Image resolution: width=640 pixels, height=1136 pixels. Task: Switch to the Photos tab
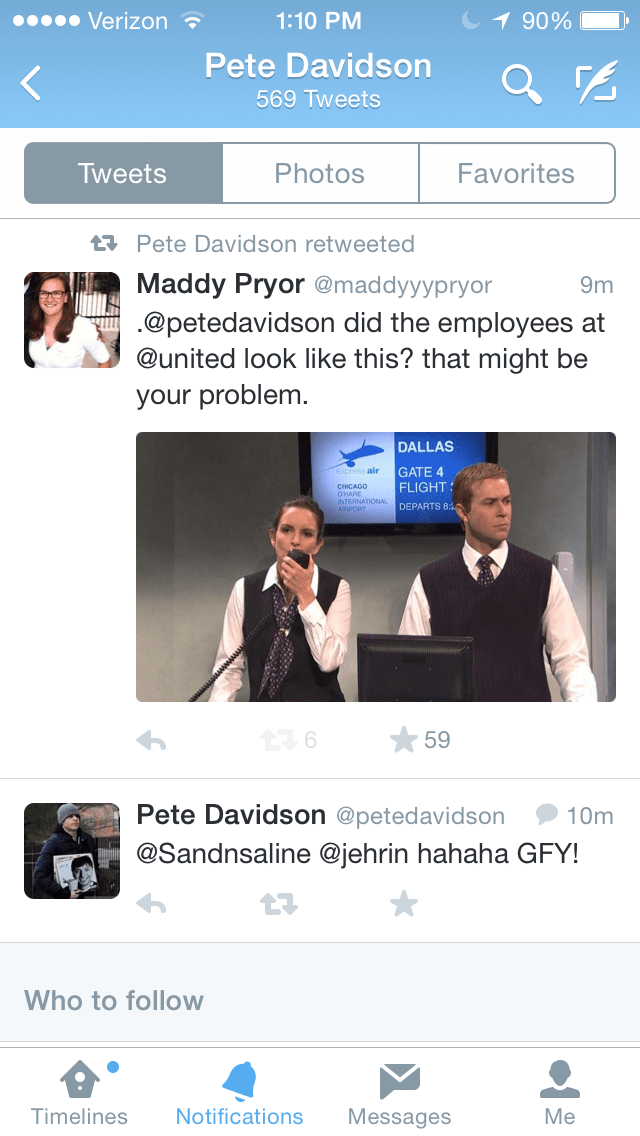[x=320, y=174]
